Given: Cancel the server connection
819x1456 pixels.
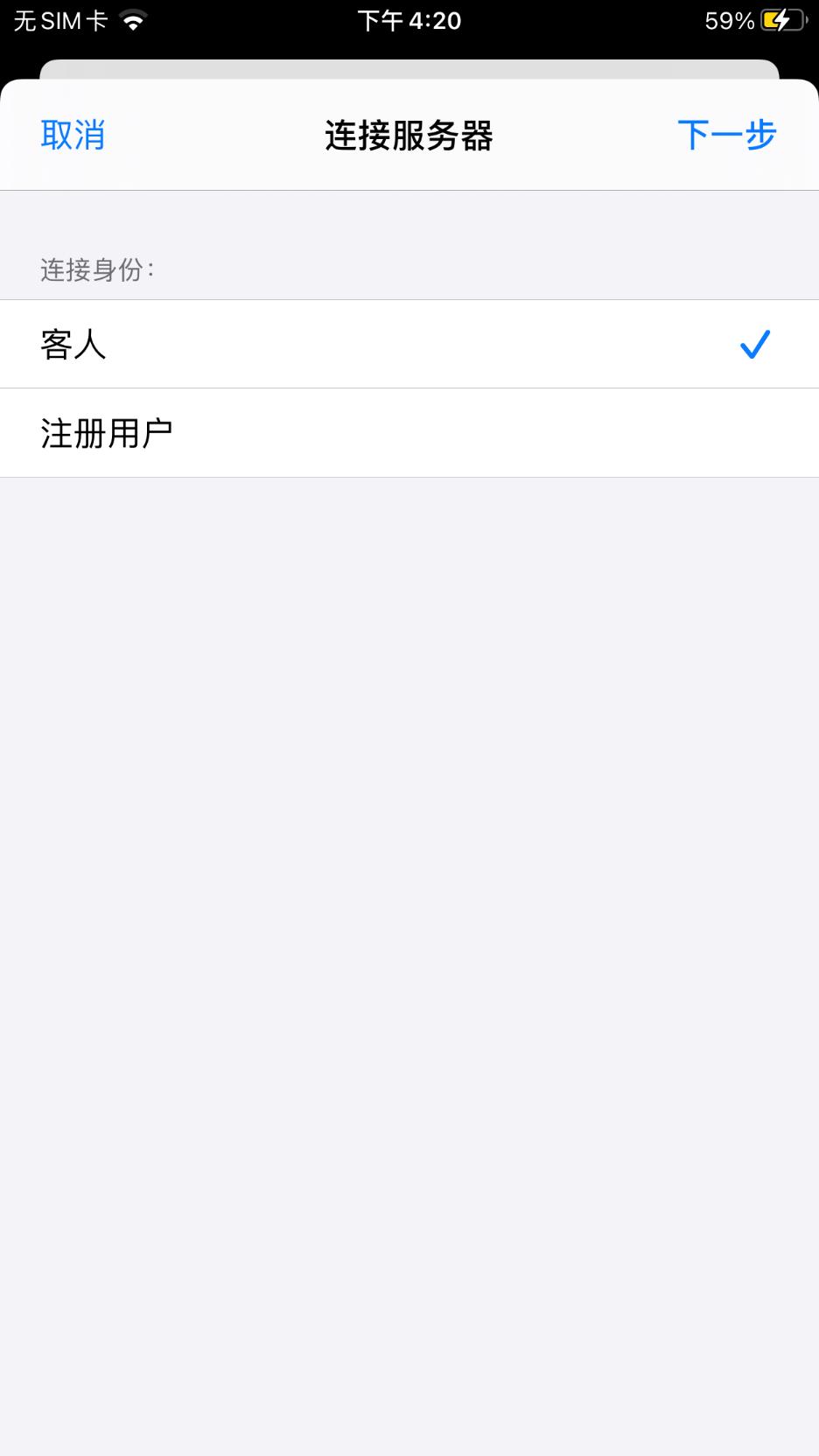Looking at the screenshot, I should [x=73, y=136].
